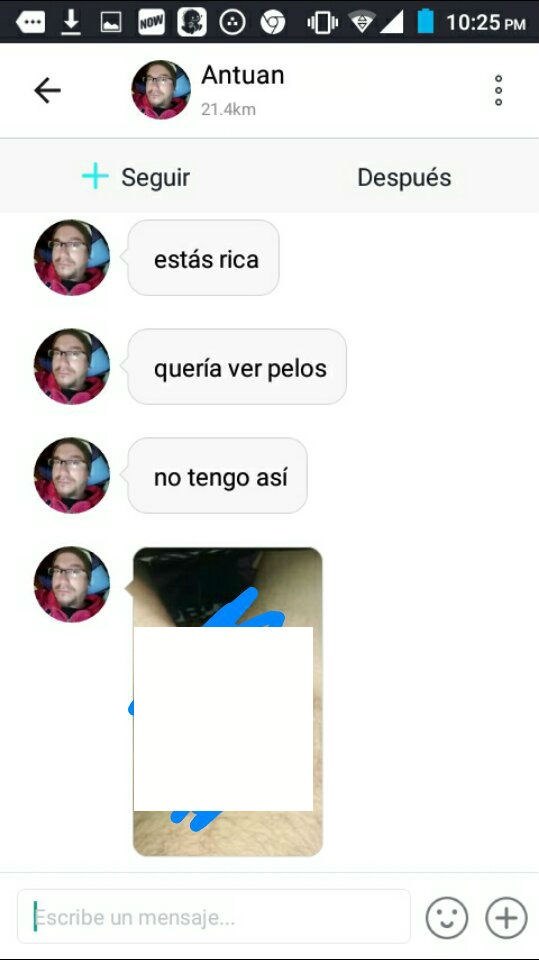
Task: Open Antuan's profile picture in the header
Action: click(161, 89)
